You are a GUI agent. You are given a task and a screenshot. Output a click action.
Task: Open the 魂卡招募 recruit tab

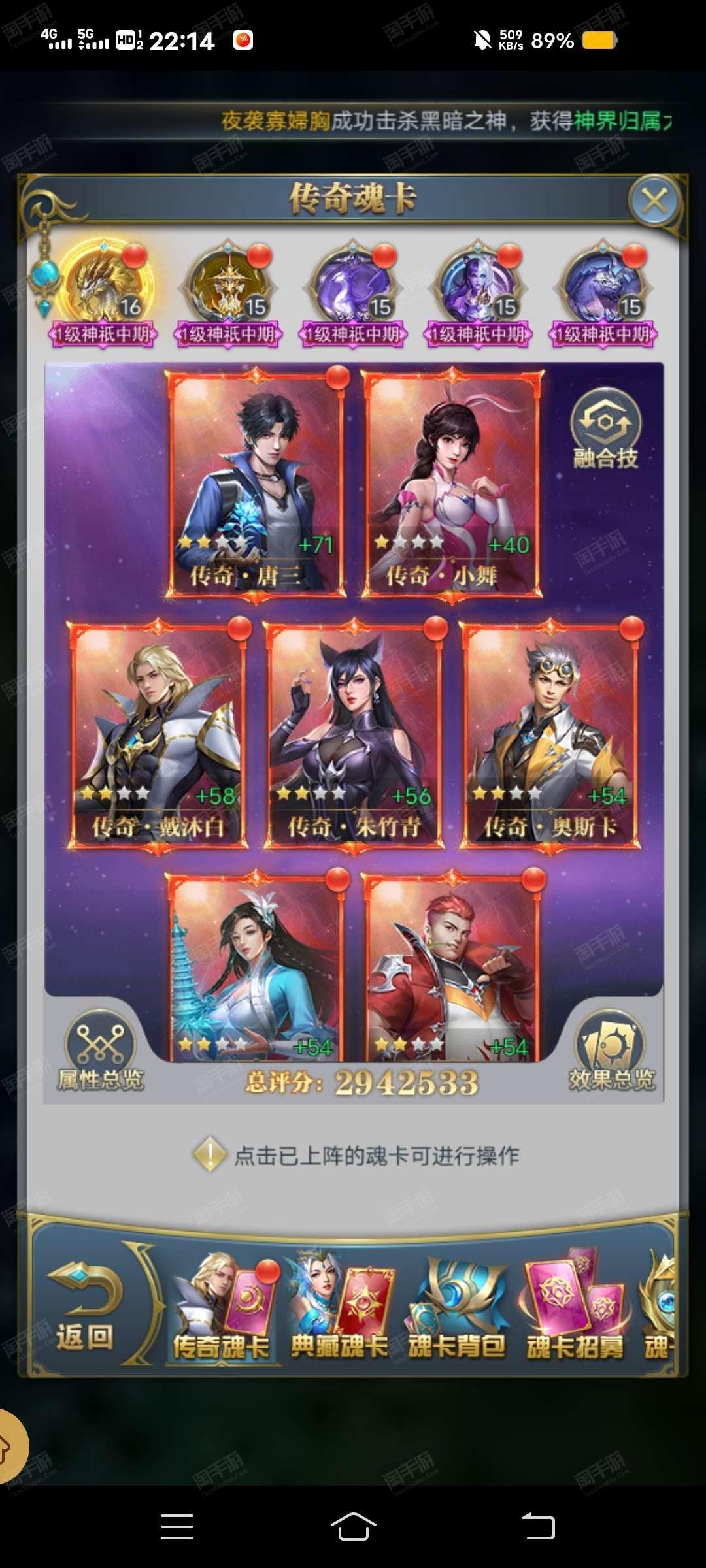[x=575, y=1307]
